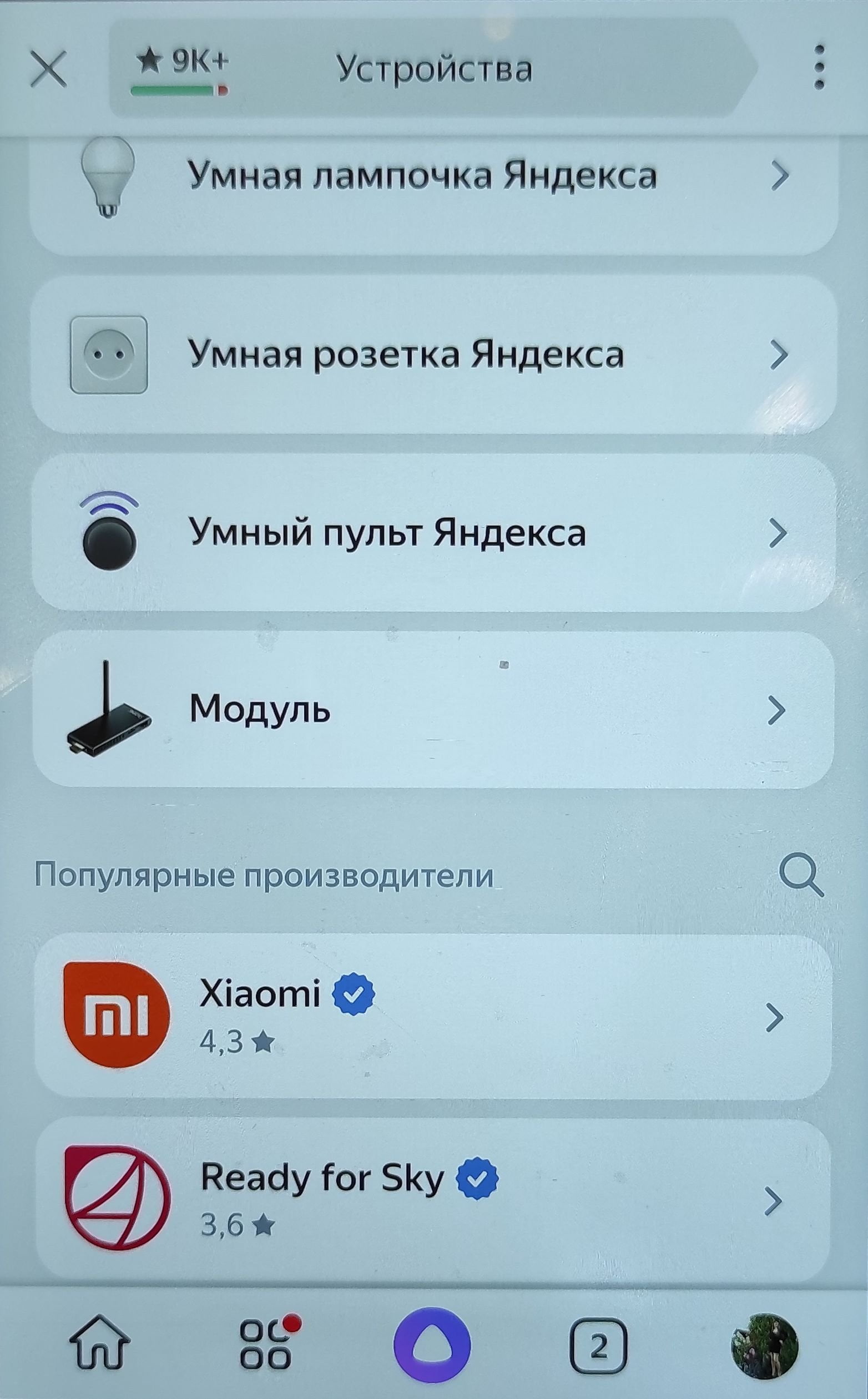Open the profile avatar

(764, 1346)
